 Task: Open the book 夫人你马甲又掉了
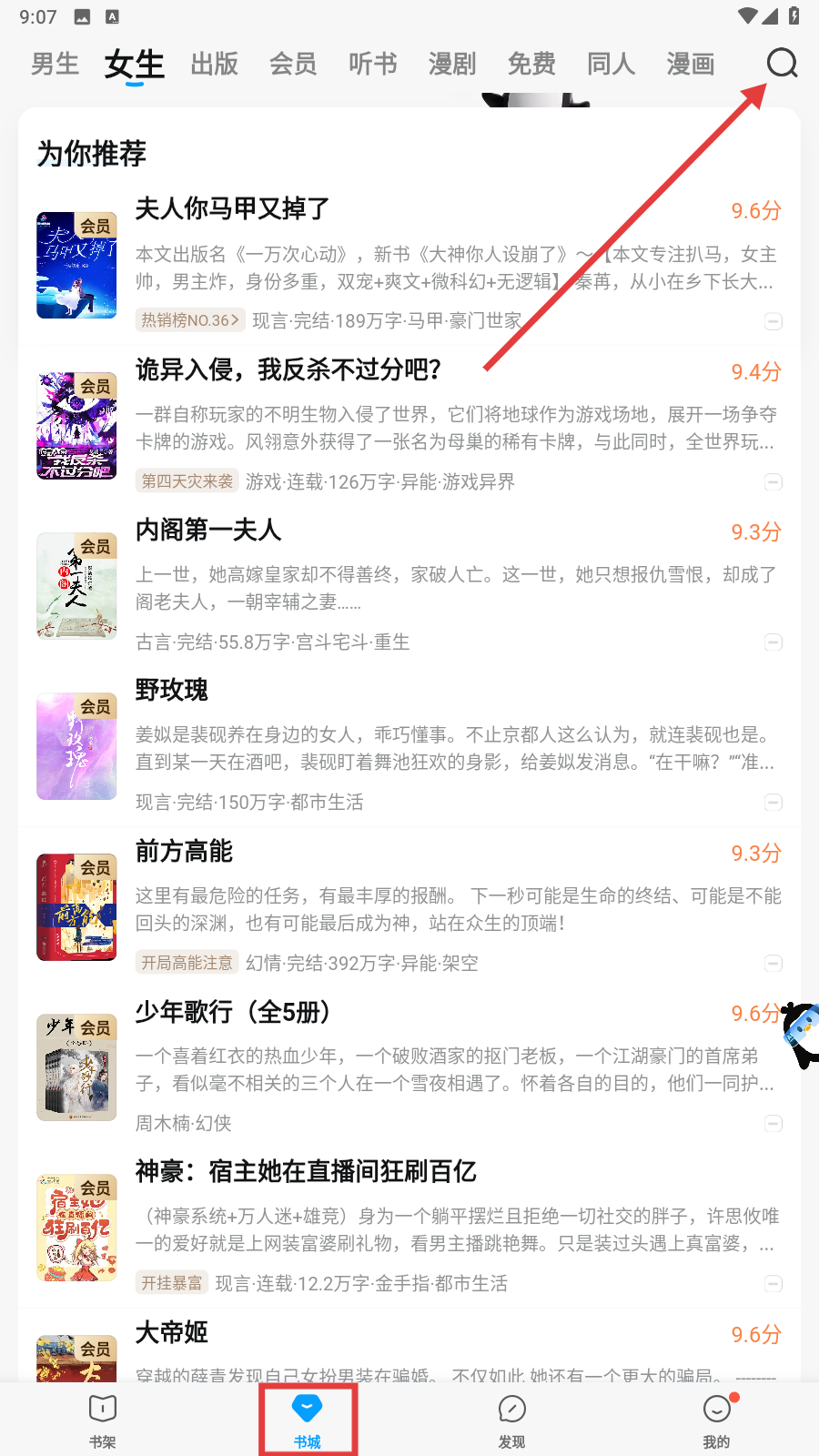click(x=233, y=209)
